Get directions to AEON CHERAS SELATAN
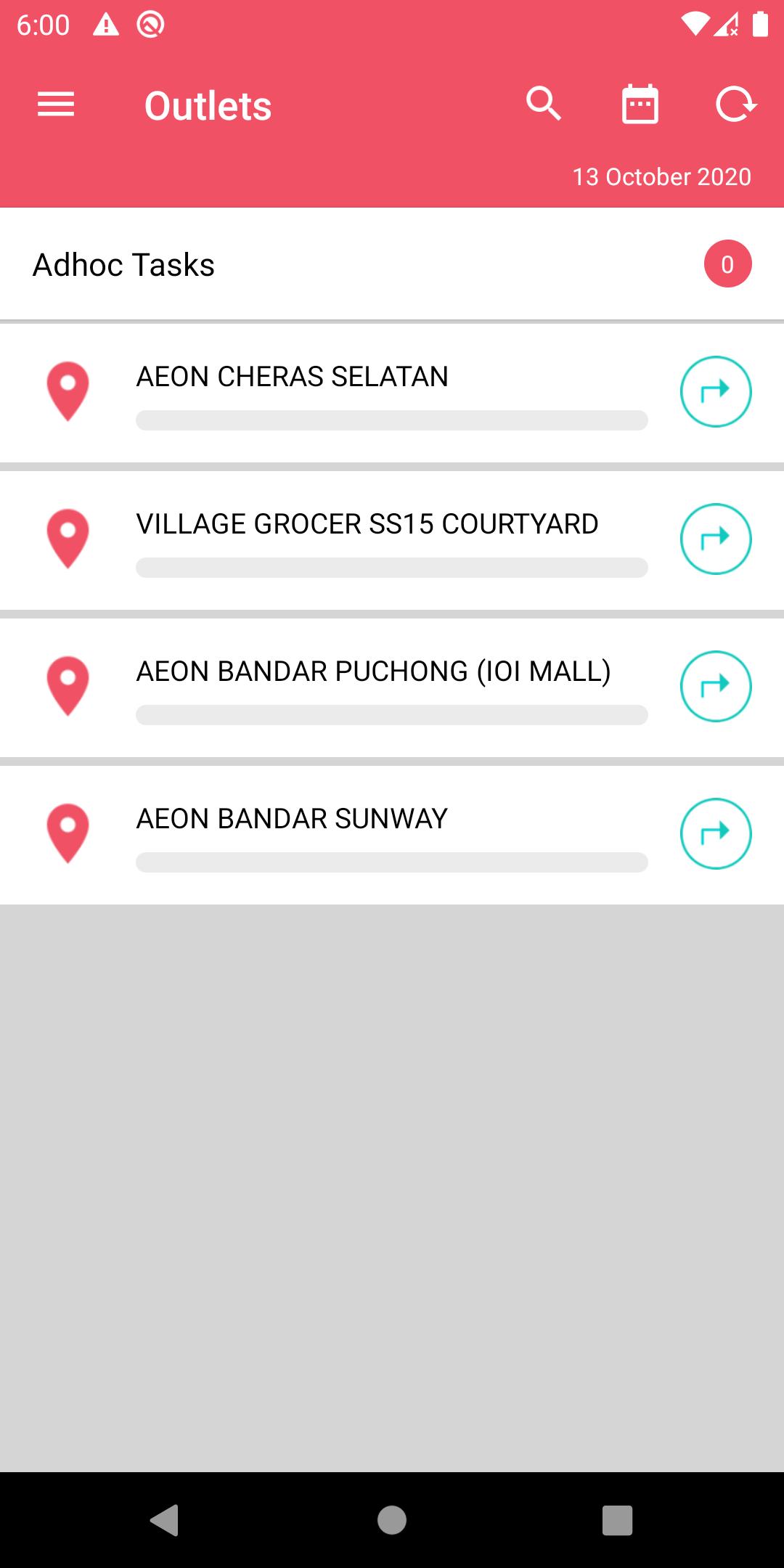 pos(715,392)
